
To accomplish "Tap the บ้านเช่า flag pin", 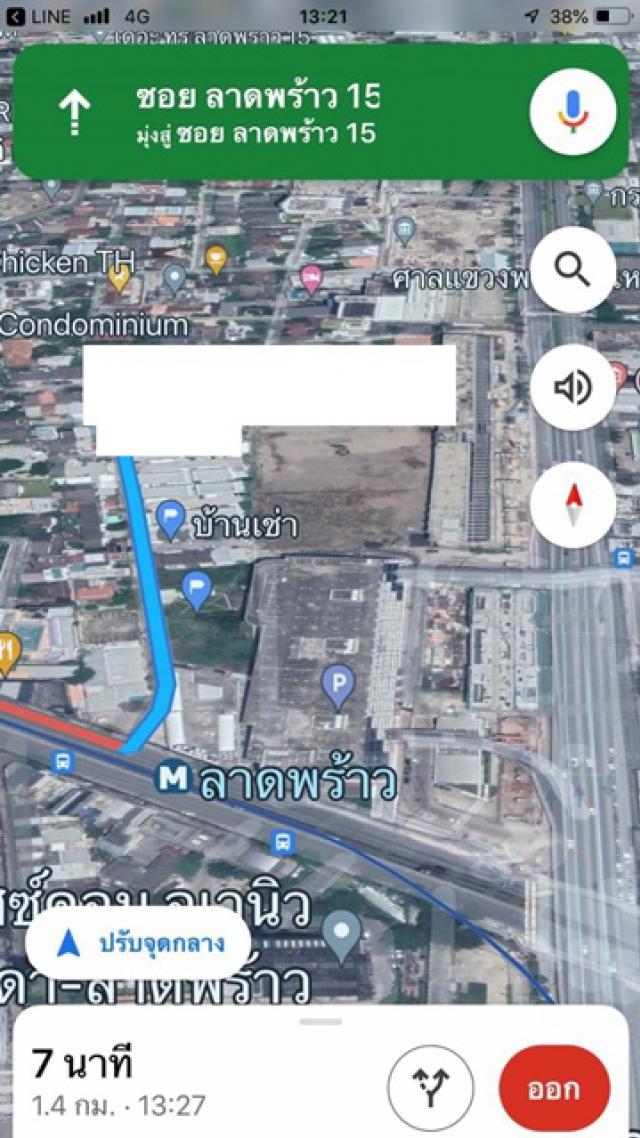I will click(x=170, y=519).
